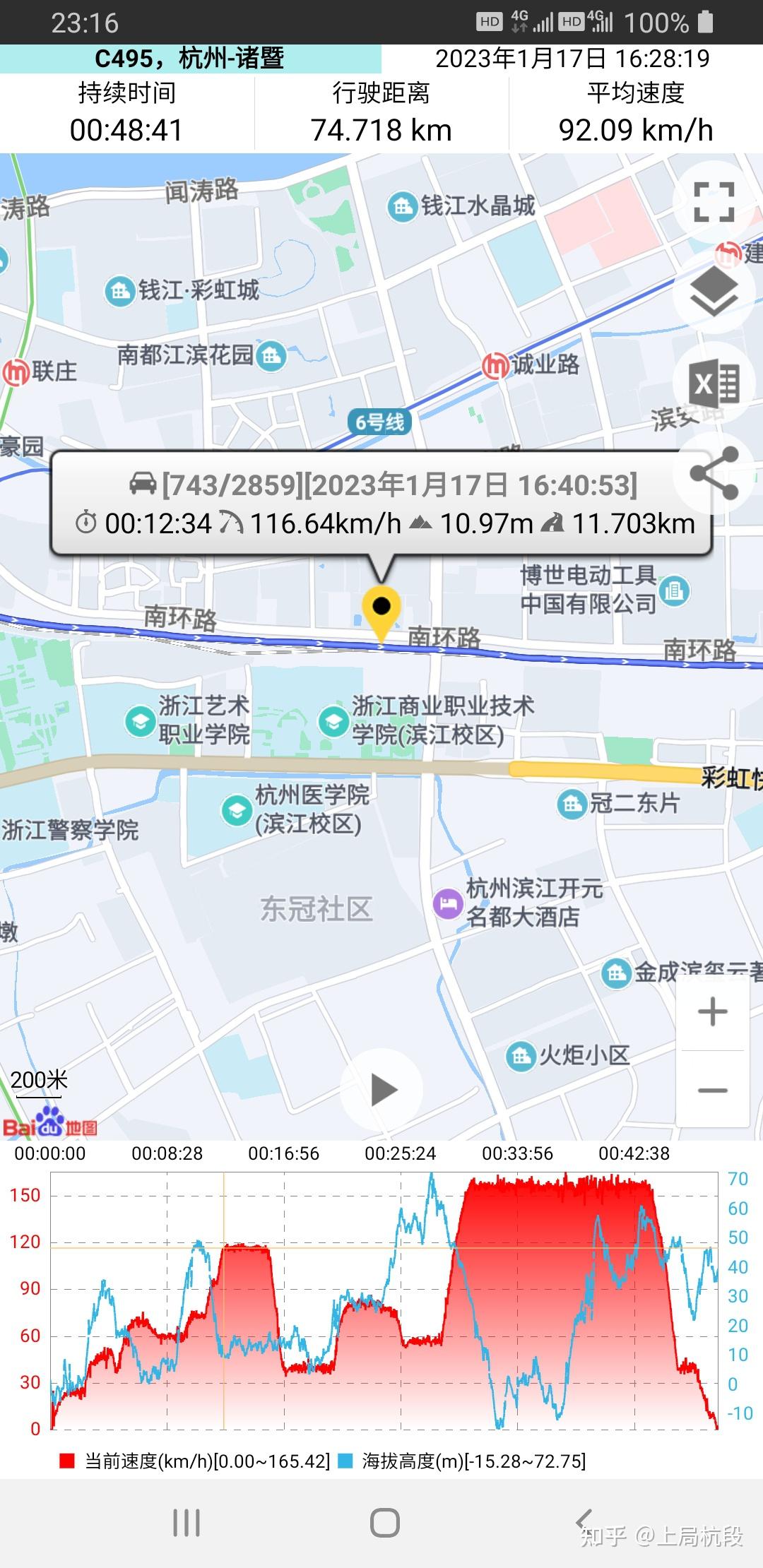Play the track replay
Screen dimensions: 763x1568
(x=382, y=1089)
